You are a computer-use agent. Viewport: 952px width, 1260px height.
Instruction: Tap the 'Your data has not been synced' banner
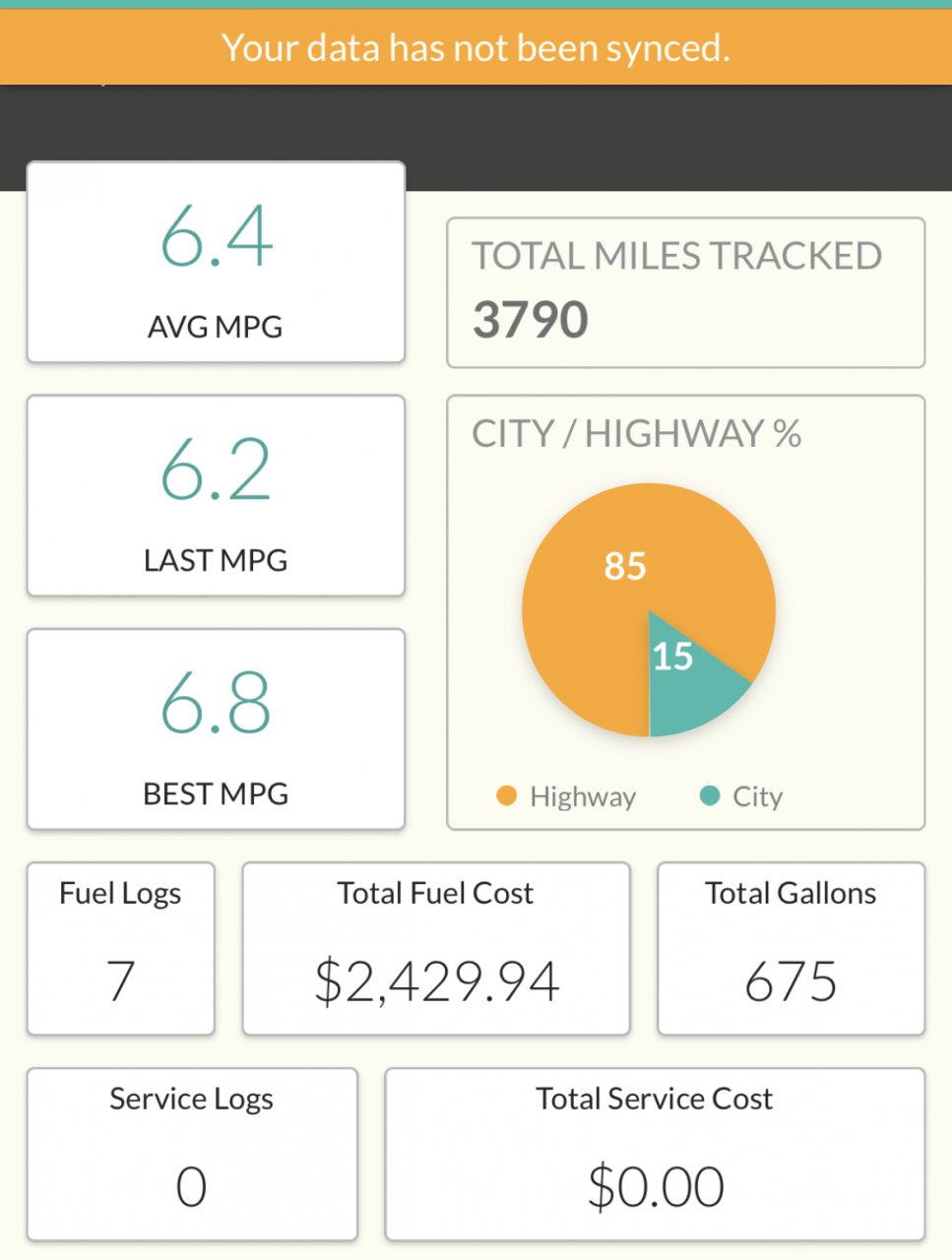click(x=476, y=47)
